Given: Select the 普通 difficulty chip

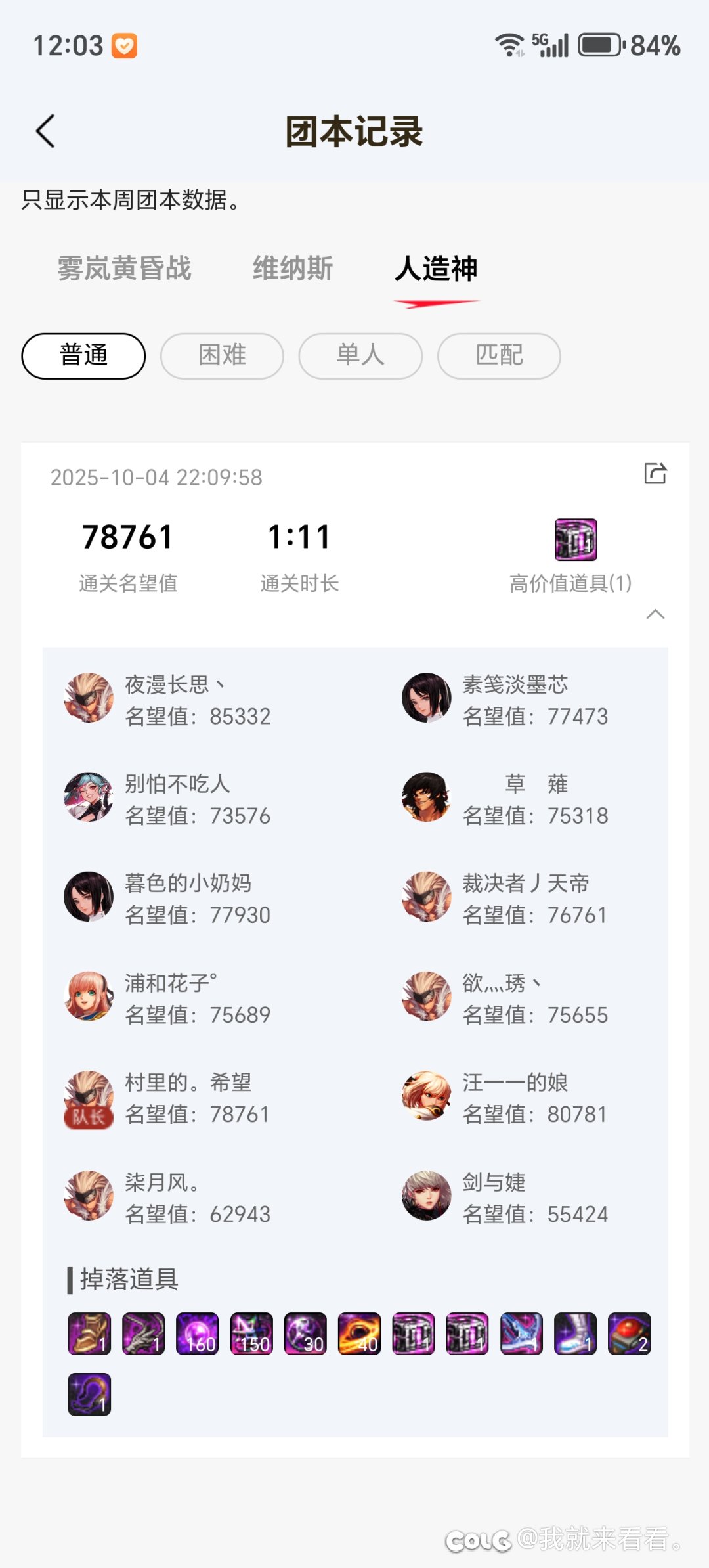Looking at the screenshot, I should 83,356.
